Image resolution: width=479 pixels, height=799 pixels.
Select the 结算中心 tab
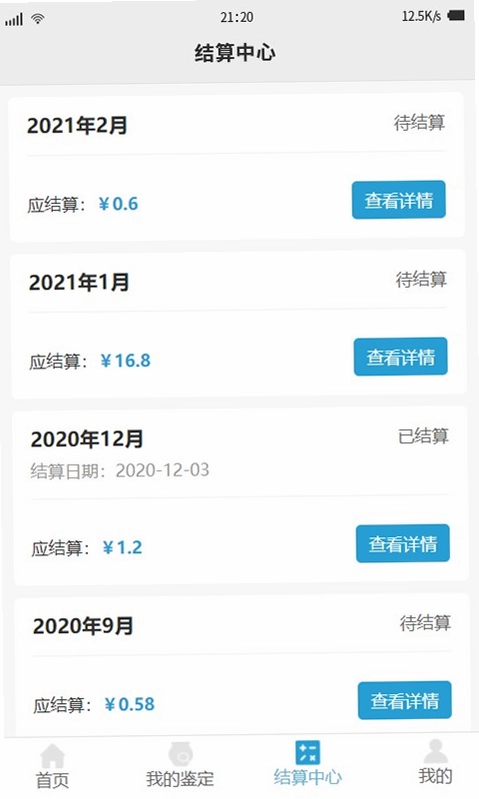308,764
